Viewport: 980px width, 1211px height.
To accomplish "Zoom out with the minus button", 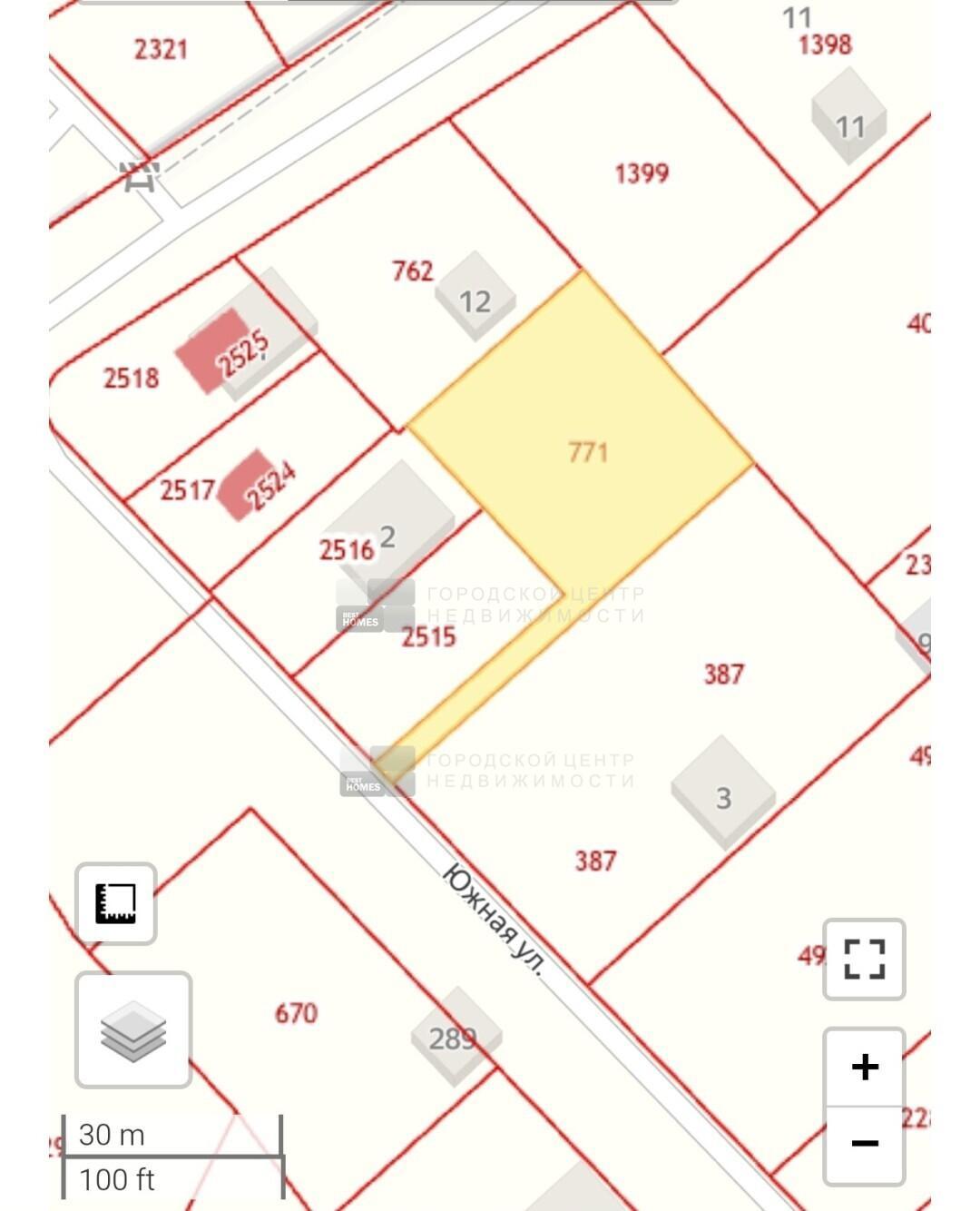I will click(864, 1145).
